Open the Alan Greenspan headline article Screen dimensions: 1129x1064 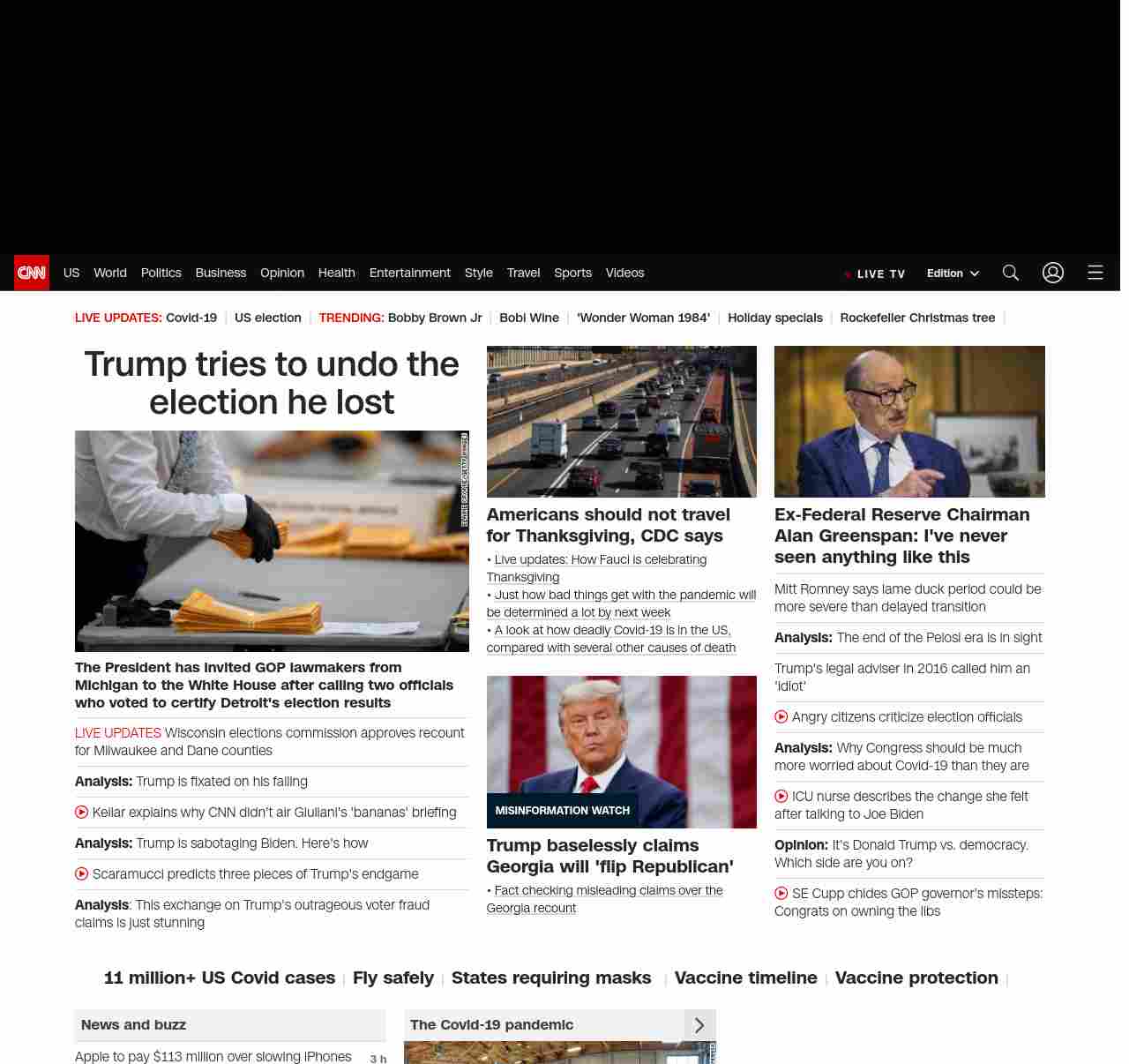(x=901, y=536)
